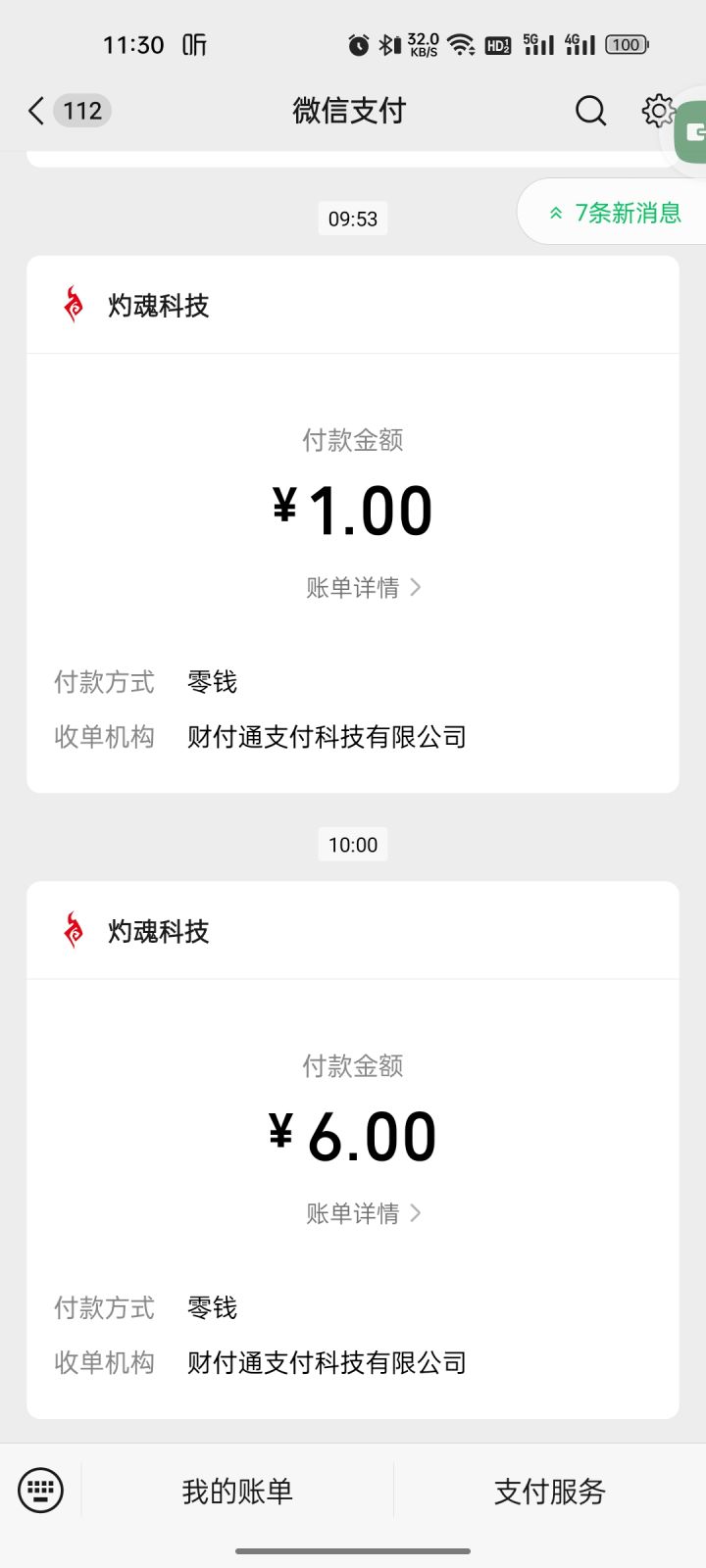Open 我的账单 menu

click(x=237, y=1492)
